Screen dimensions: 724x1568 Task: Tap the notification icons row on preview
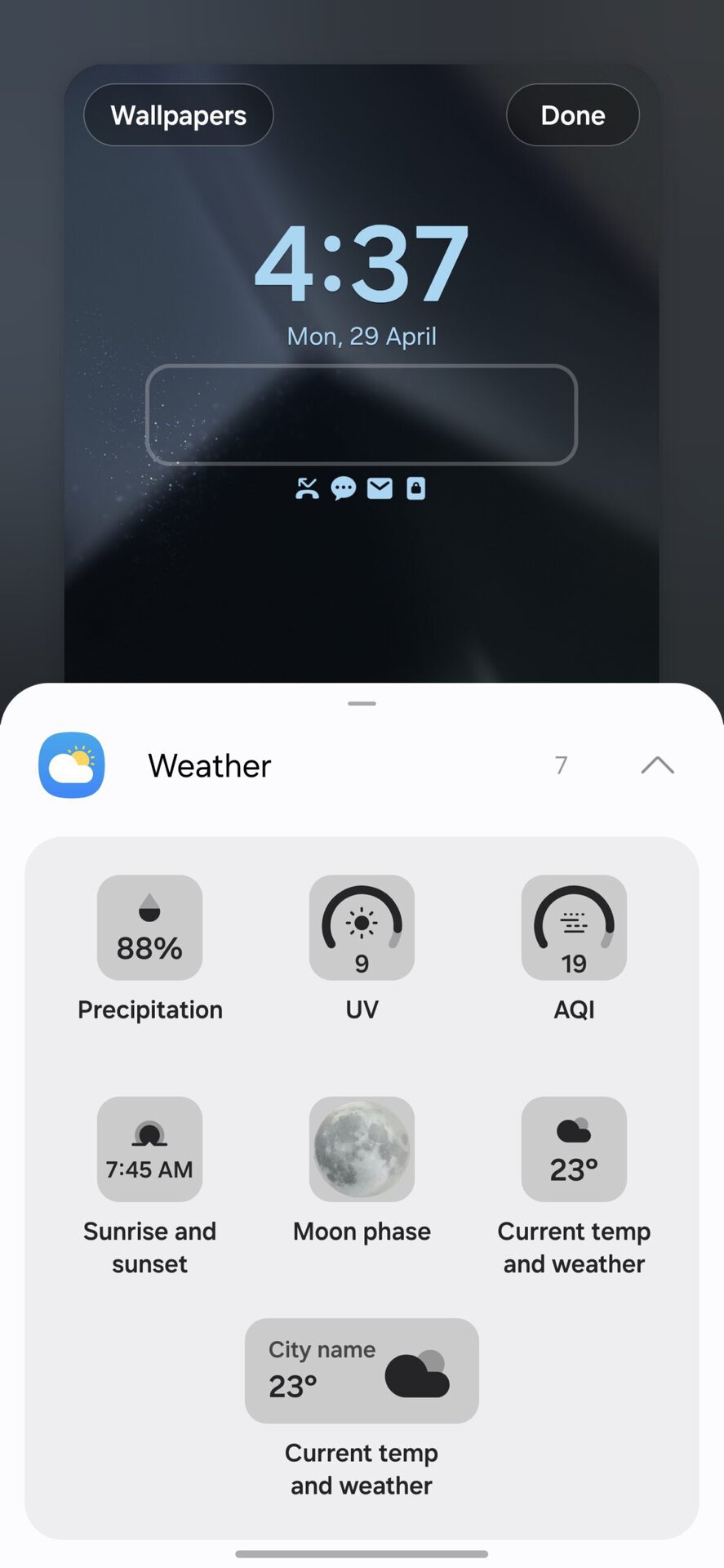(x=360, y=488)
